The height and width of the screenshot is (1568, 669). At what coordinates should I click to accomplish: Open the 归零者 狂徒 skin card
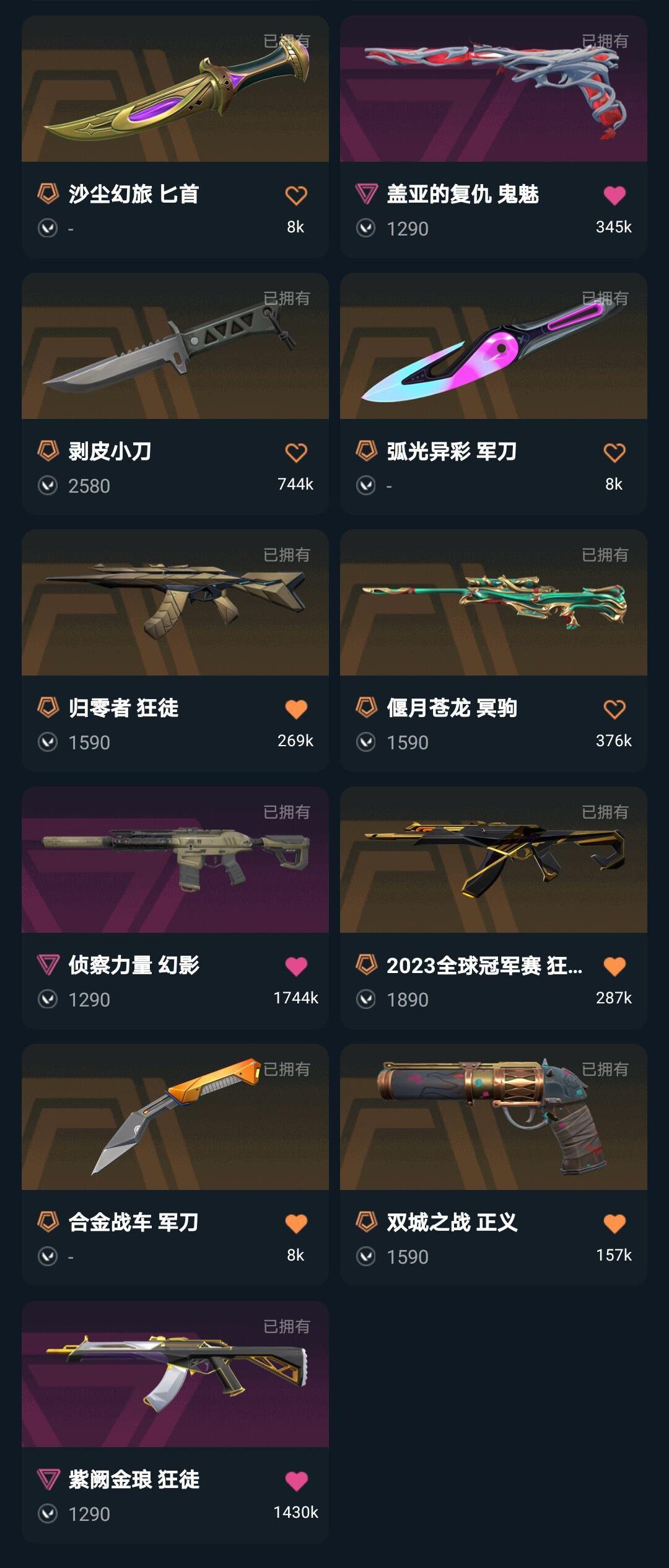[175, 603]
